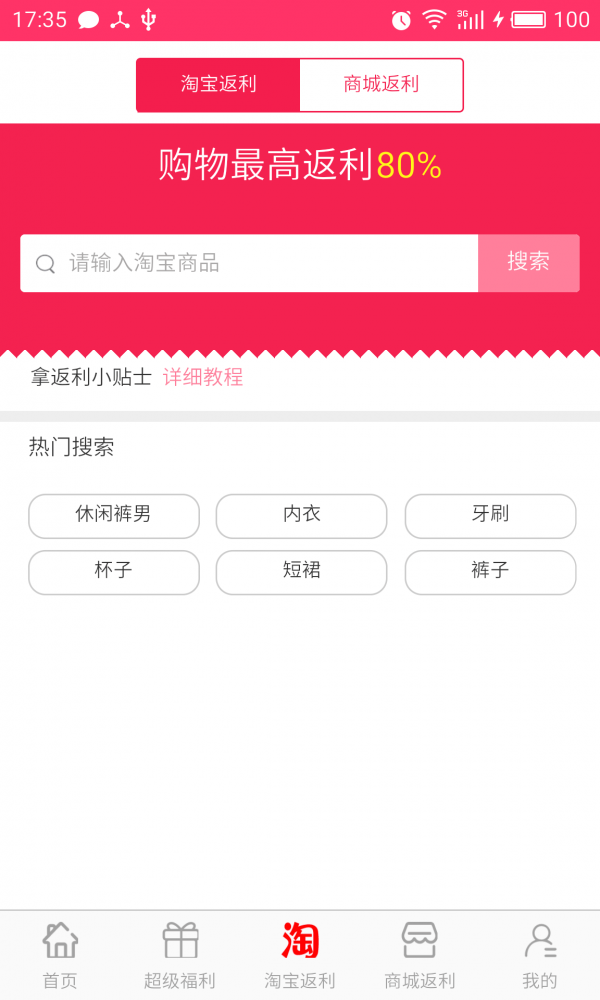This screenshot has height=1000, width=600.
Task: Choose the 内衣 hot search chip
Action: pos(302,516)
